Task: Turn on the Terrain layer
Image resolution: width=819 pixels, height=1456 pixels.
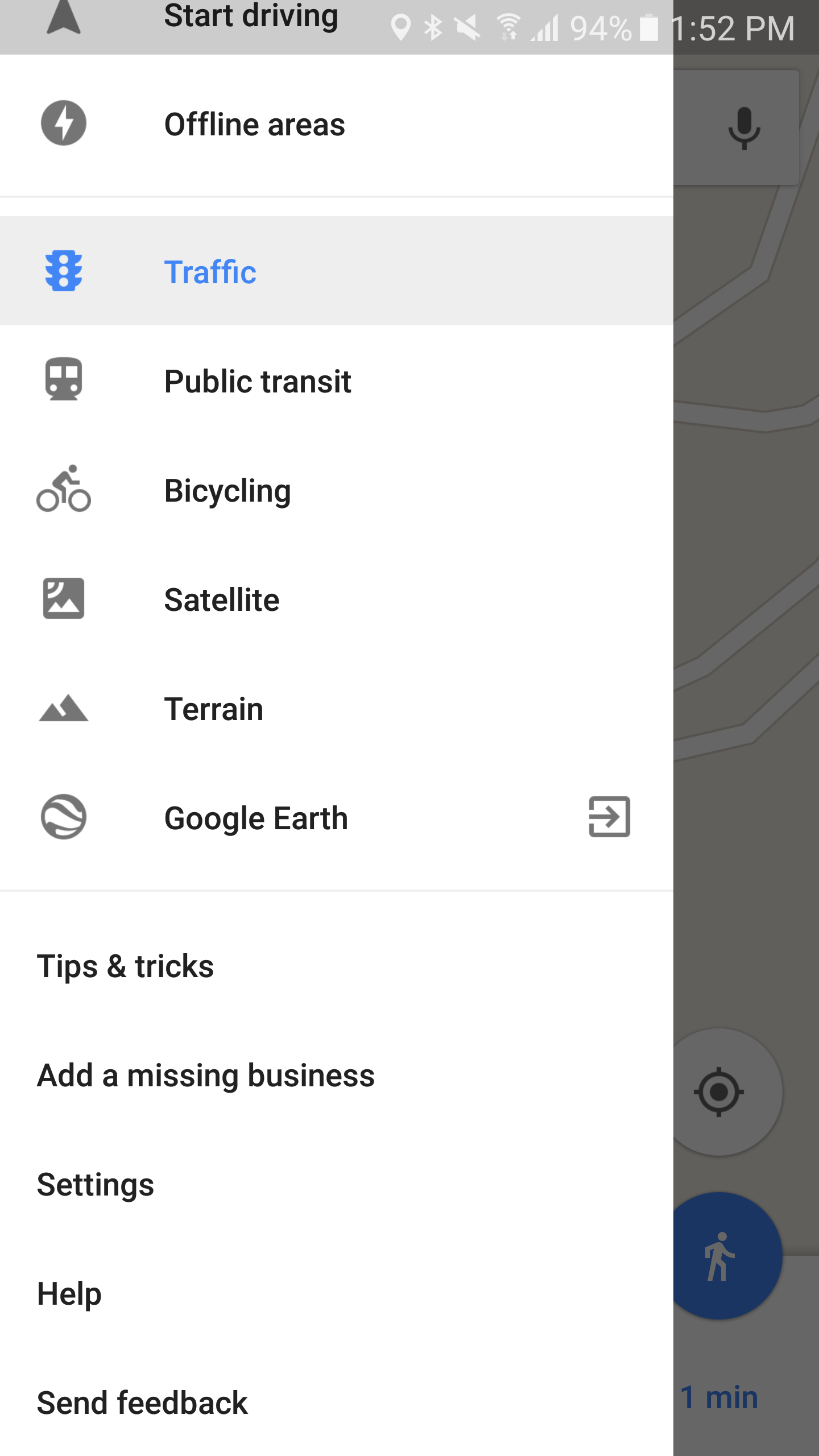Action: pyautogui.click(x=213, y=708)
